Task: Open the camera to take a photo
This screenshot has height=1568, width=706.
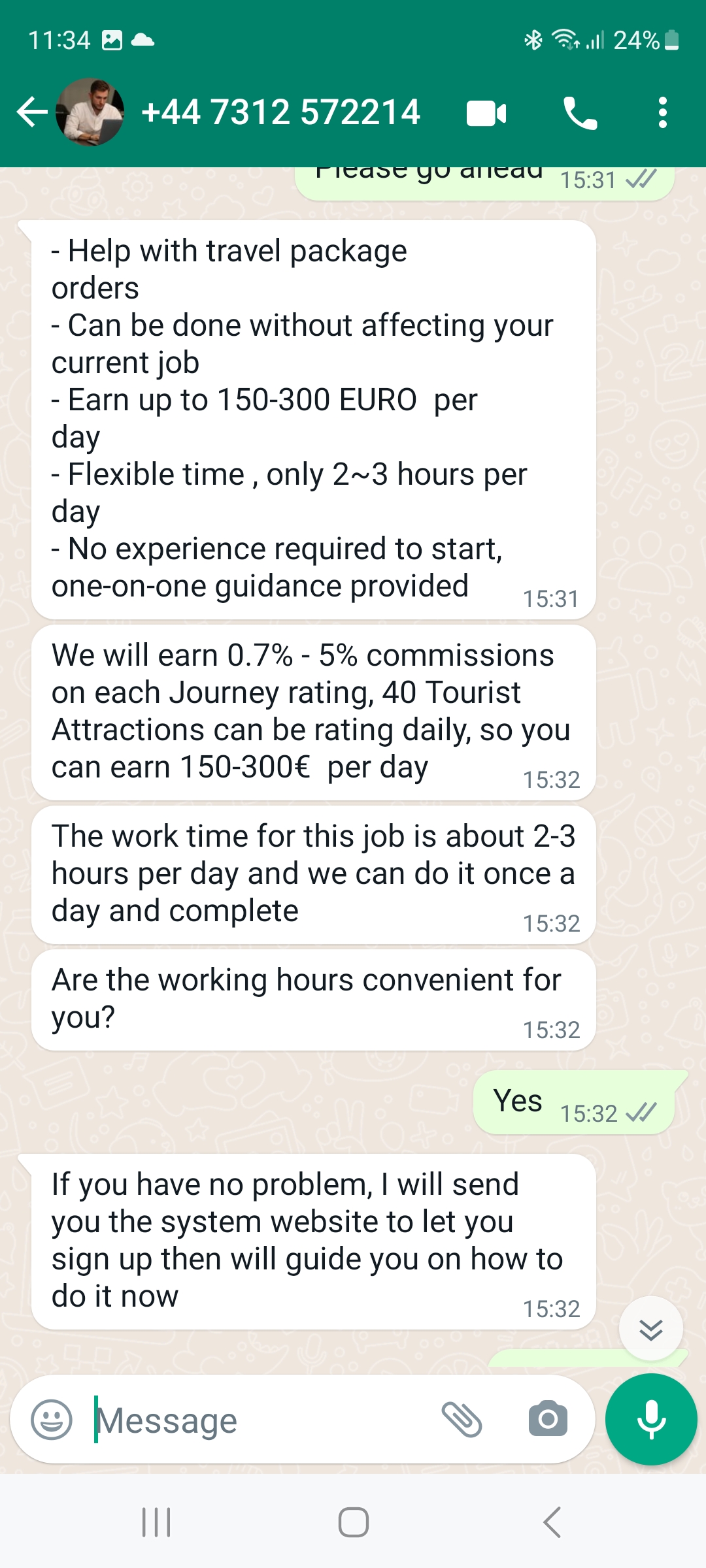Action: point(548,1419)
